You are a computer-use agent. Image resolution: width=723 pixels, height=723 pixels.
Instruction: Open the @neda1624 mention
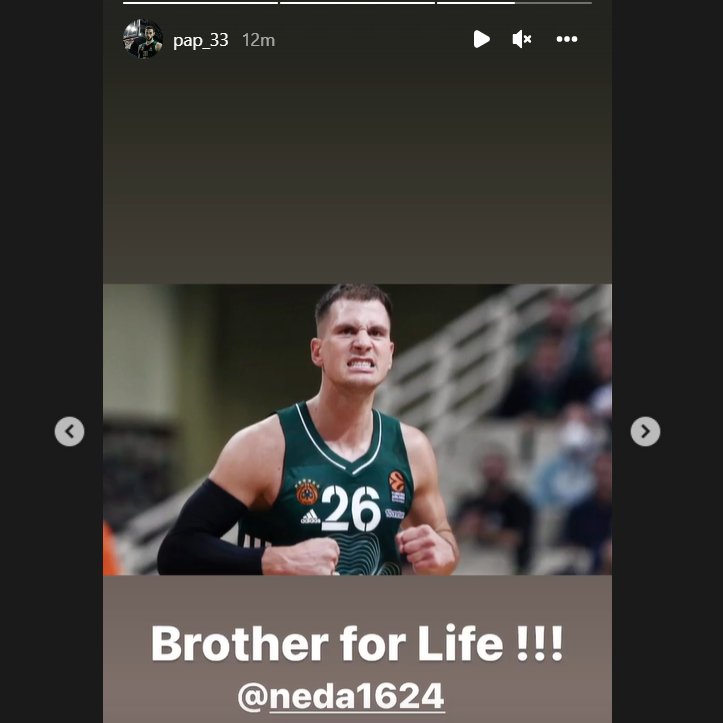pos(340,695)
